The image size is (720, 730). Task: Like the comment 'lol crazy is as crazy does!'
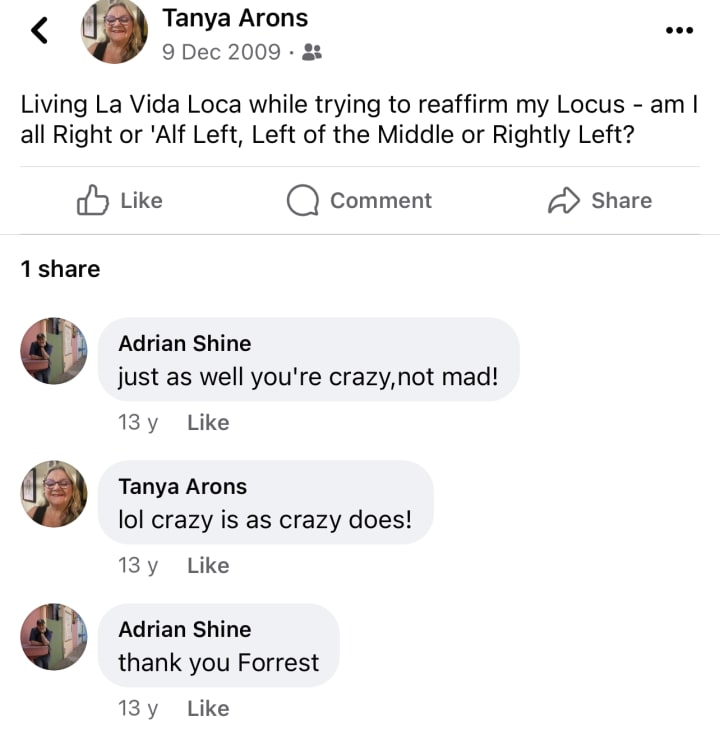click(208, 565)
